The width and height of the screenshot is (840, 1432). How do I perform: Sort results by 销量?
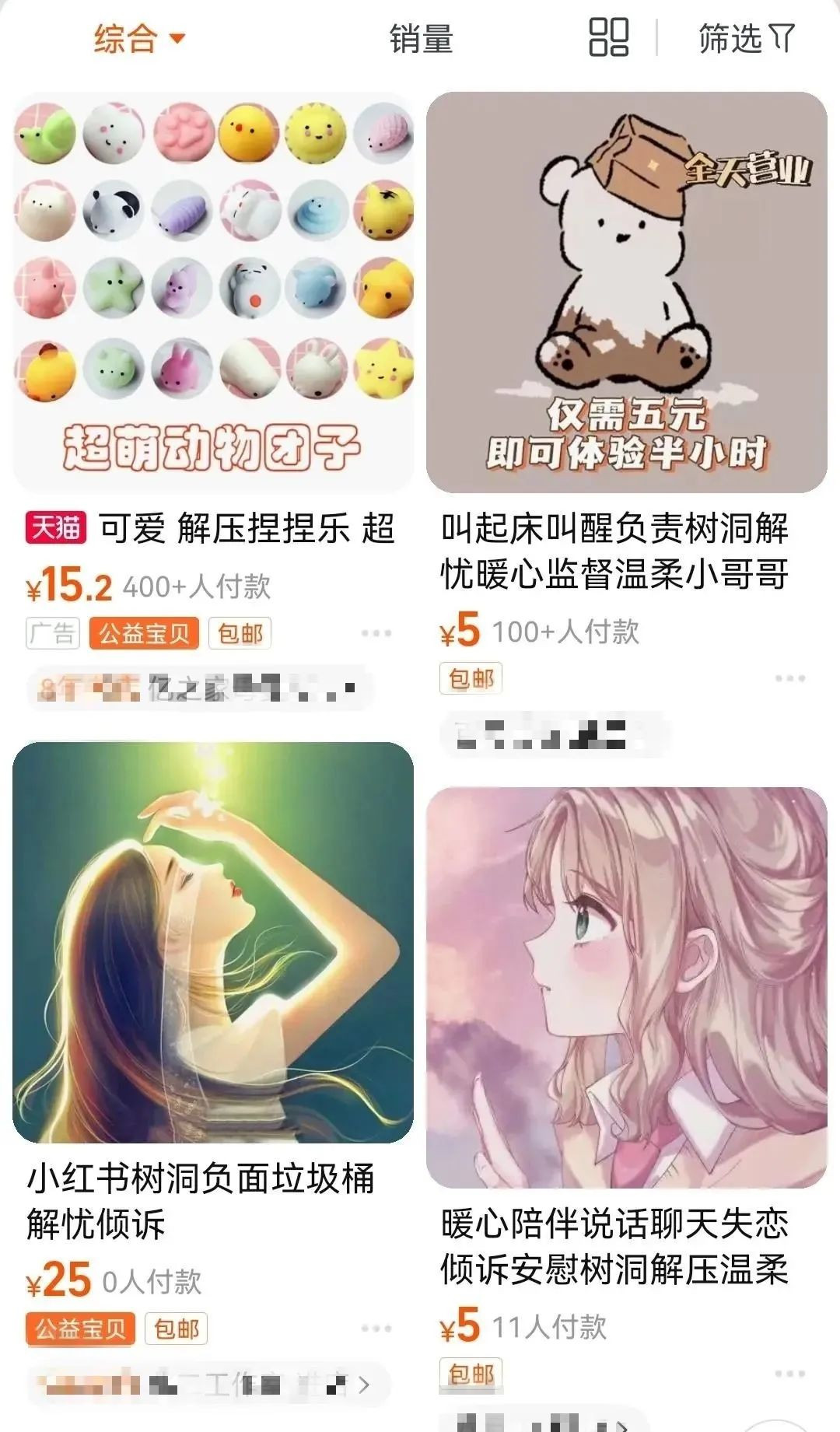(421, 38)
